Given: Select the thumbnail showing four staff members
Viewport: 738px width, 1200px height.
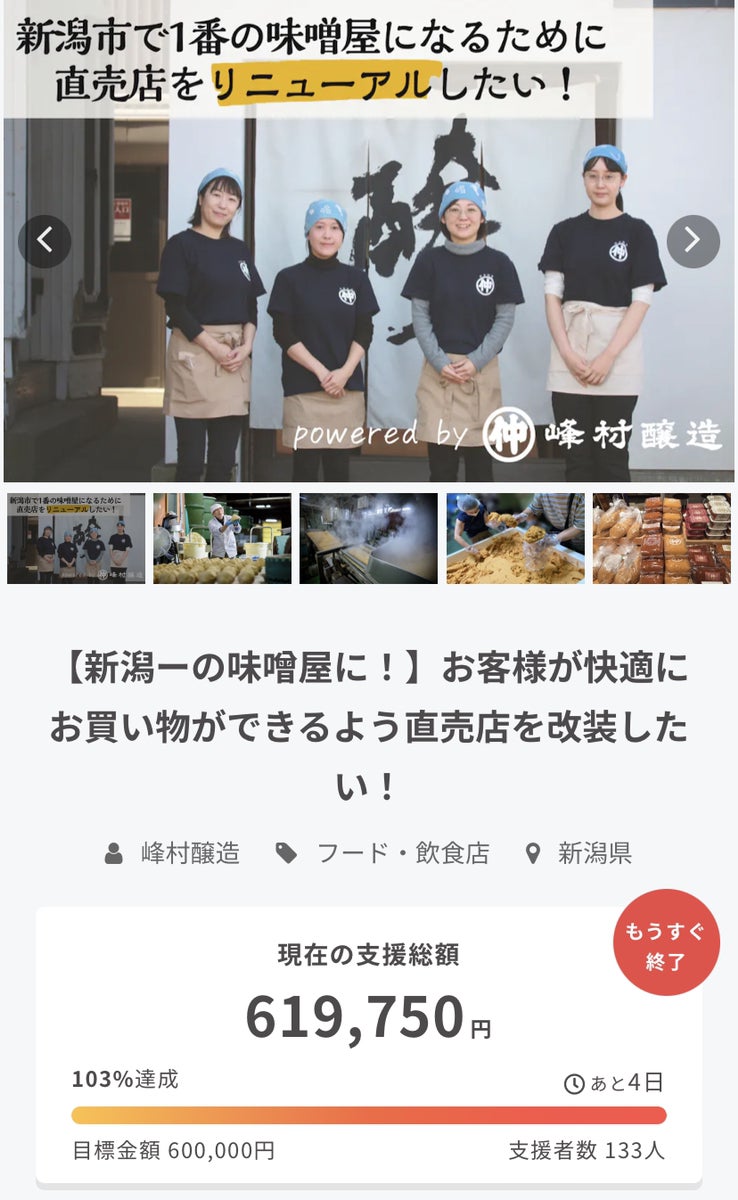Looking at the screenshot, I should pyautogui.click(x=76, y=538).
